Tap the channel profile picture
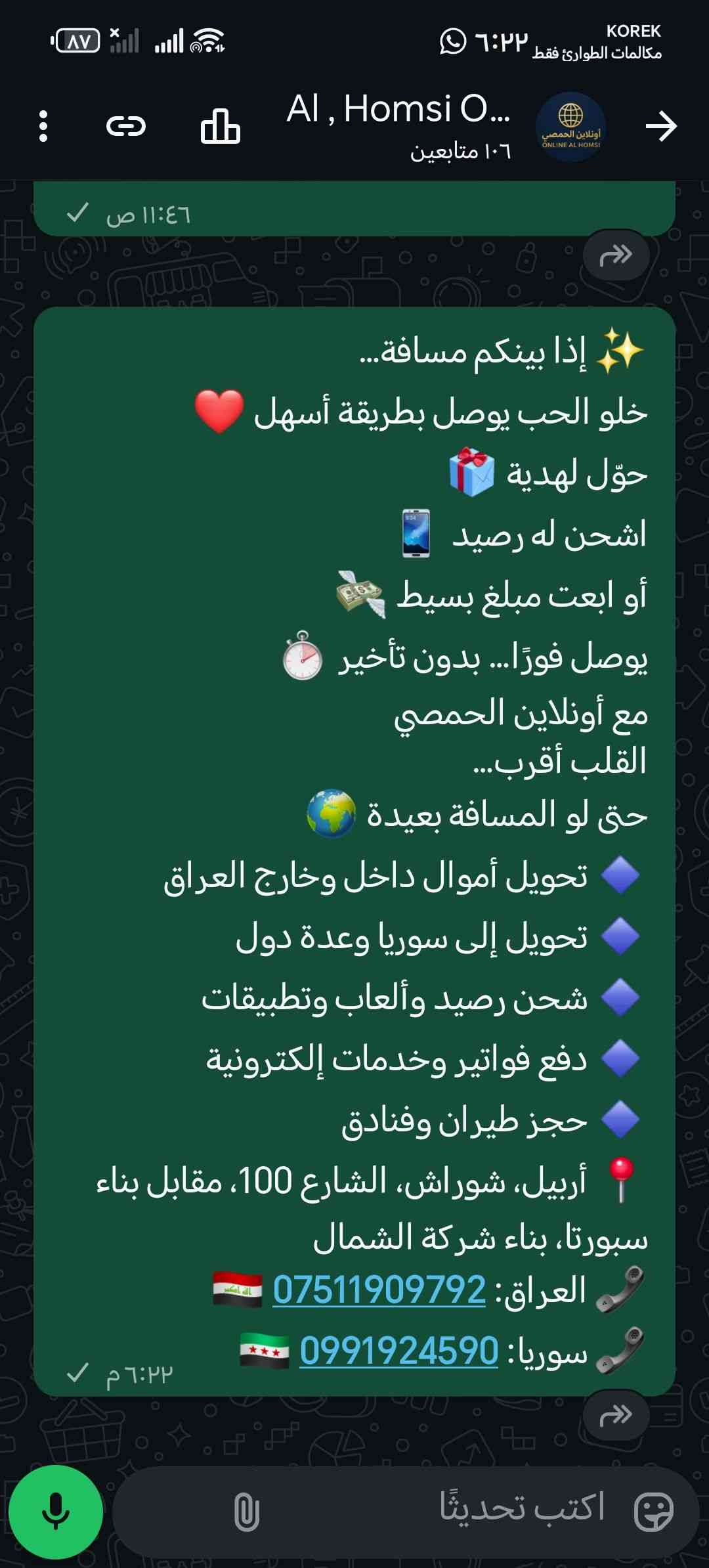 point(570,125)
